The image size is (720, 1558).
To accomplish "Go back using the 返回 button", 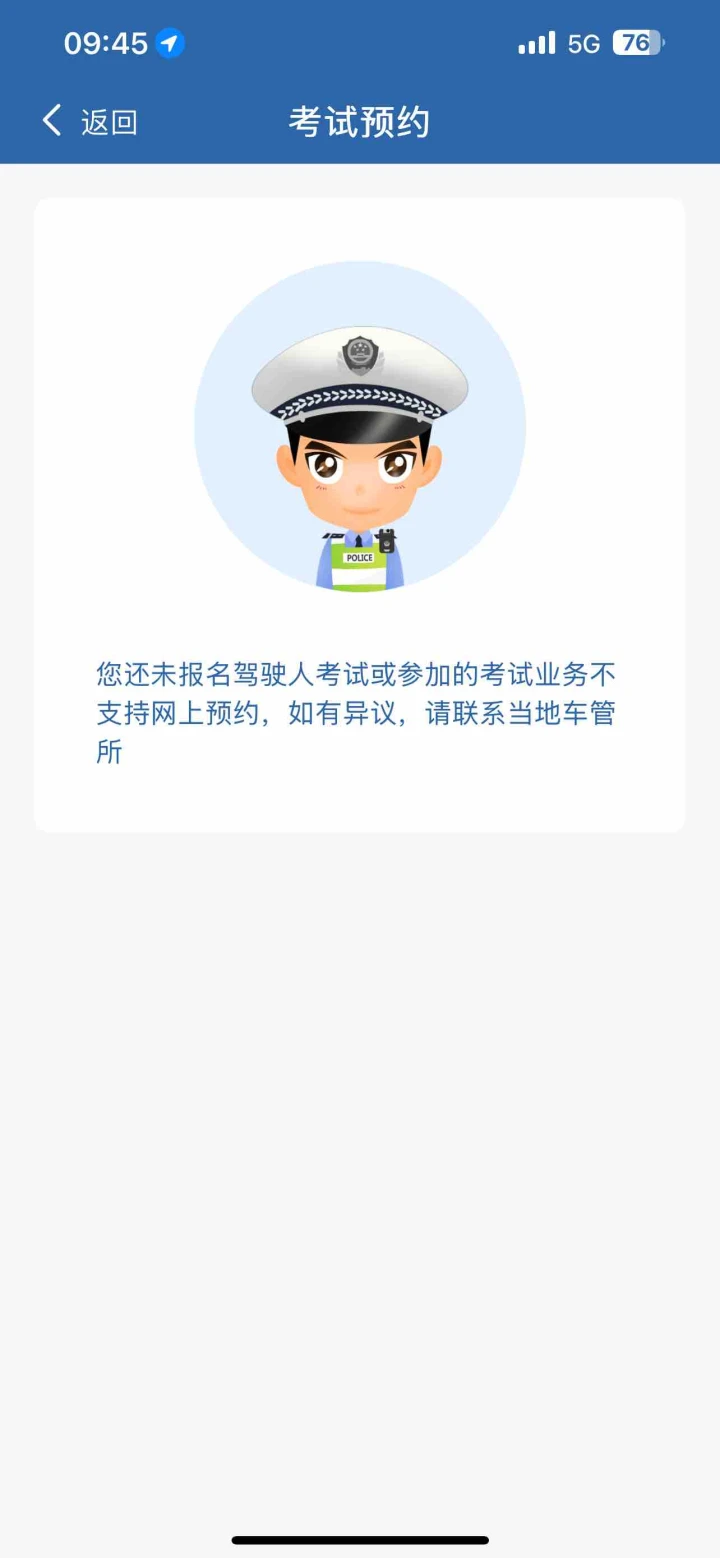I will (90, 122).
